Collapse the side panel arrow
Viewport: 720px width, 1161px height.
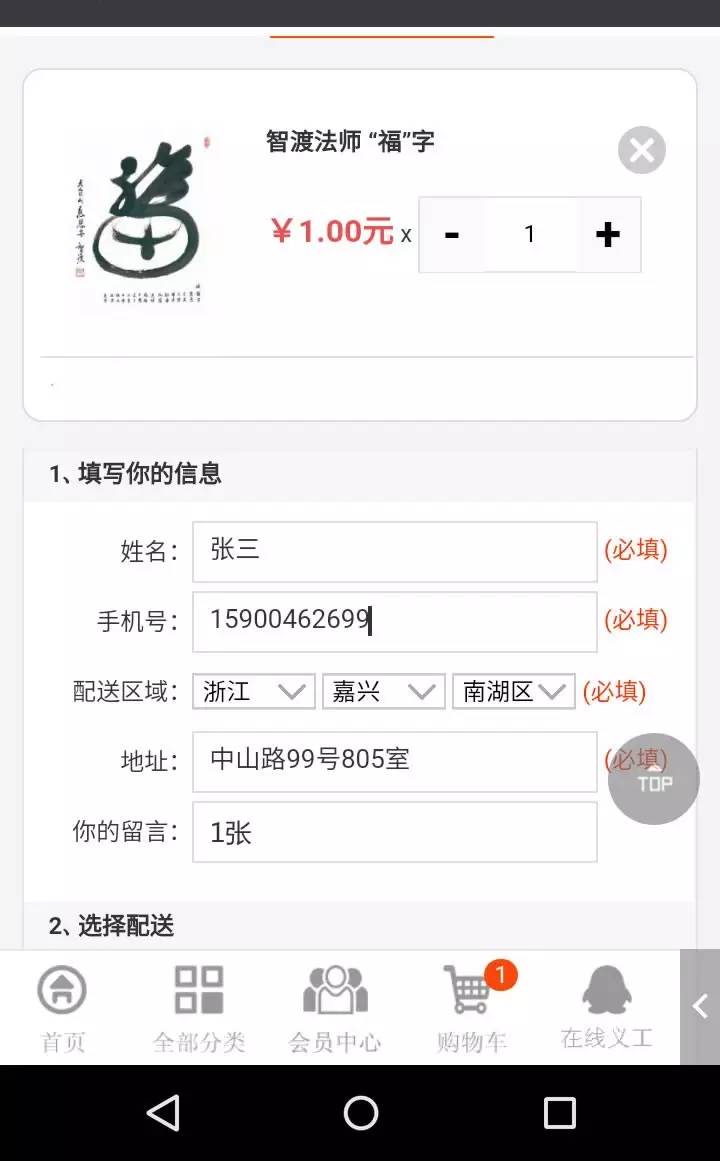(x=700, y=1006)
